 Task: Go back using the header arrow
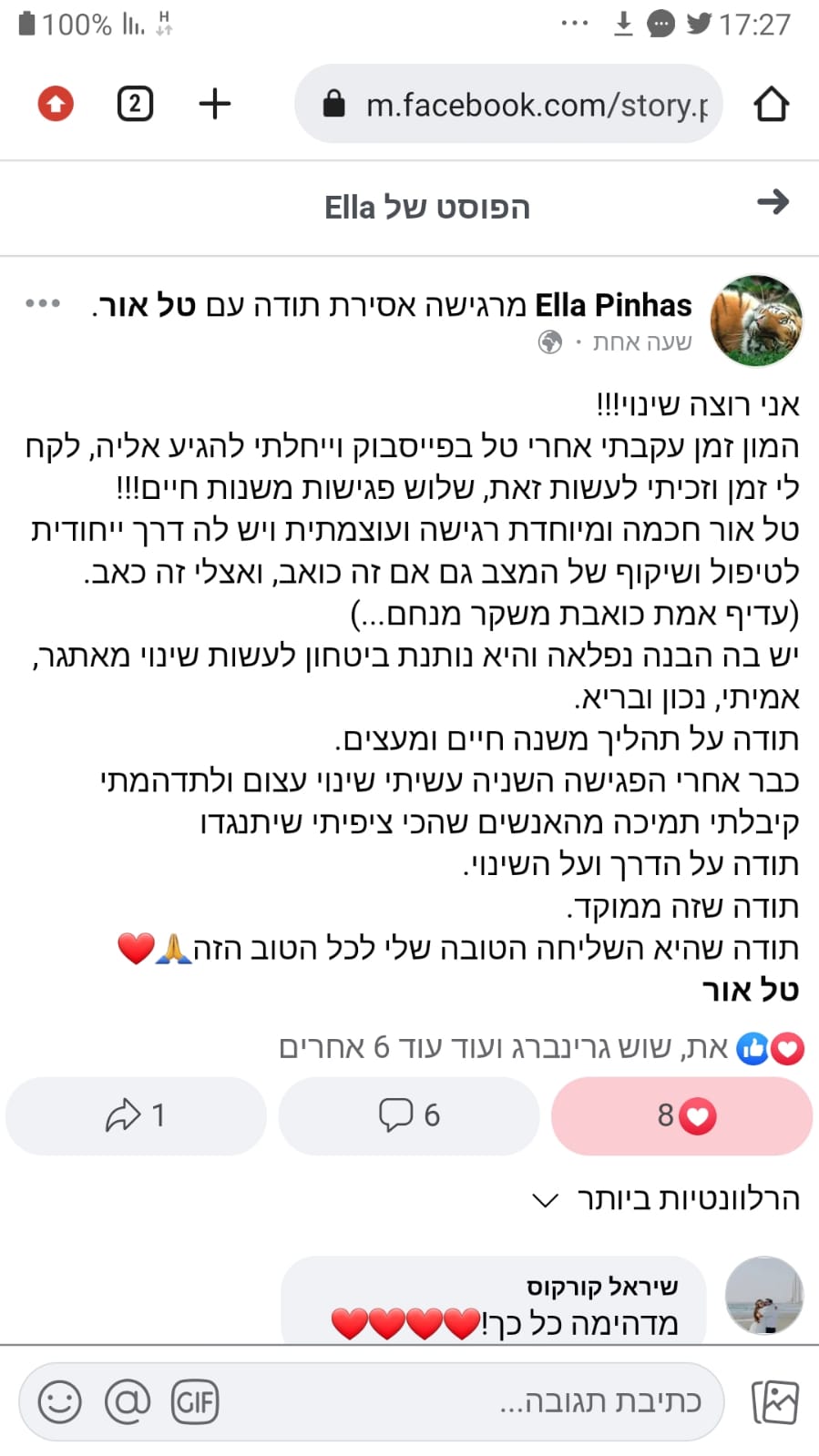point(773,202)
